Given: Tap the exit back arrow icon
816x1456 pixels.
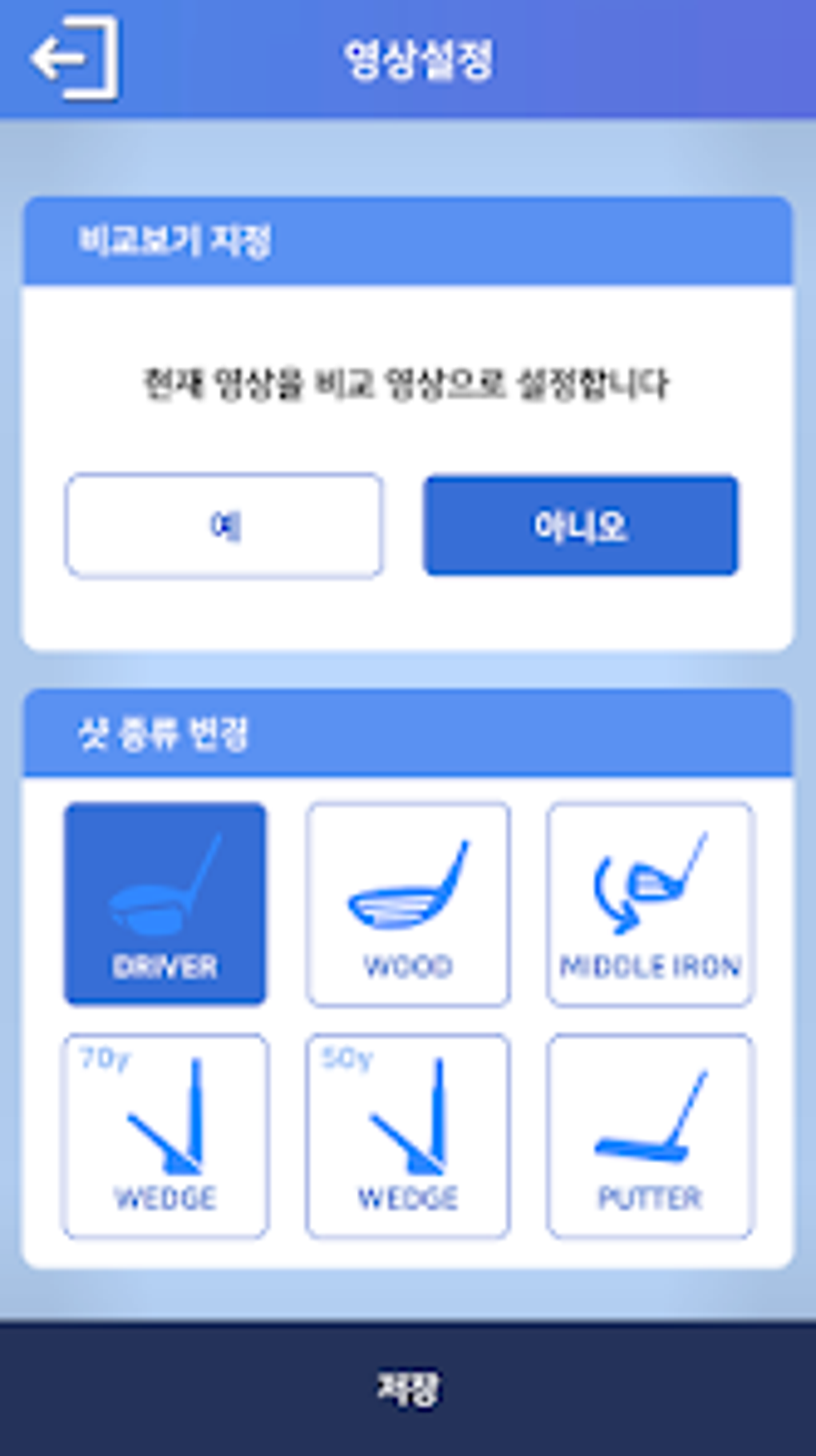Looking at the screenshot, I should (x=74, y=58).
